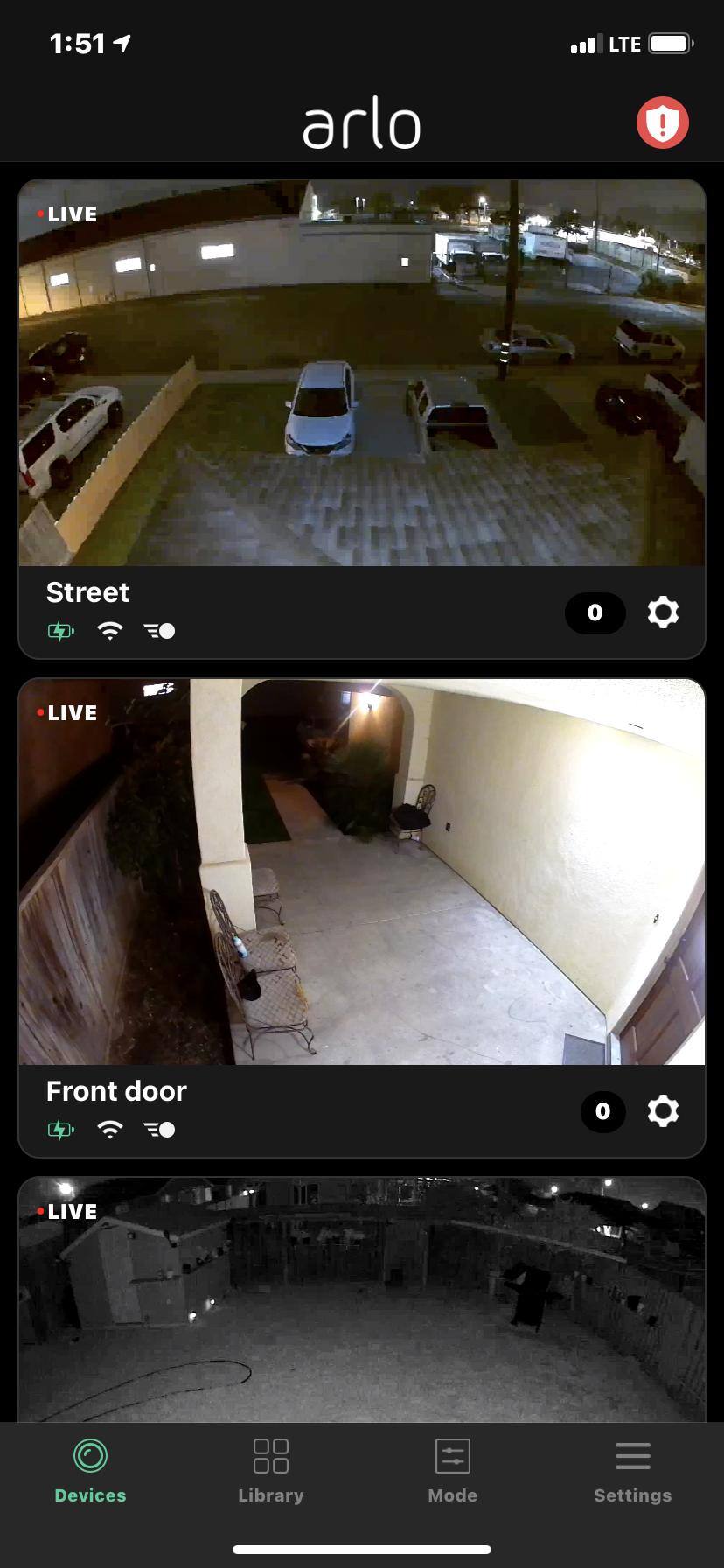
Task: Open the Street camera recordings count badge
Action: click(x=595, y=612)
